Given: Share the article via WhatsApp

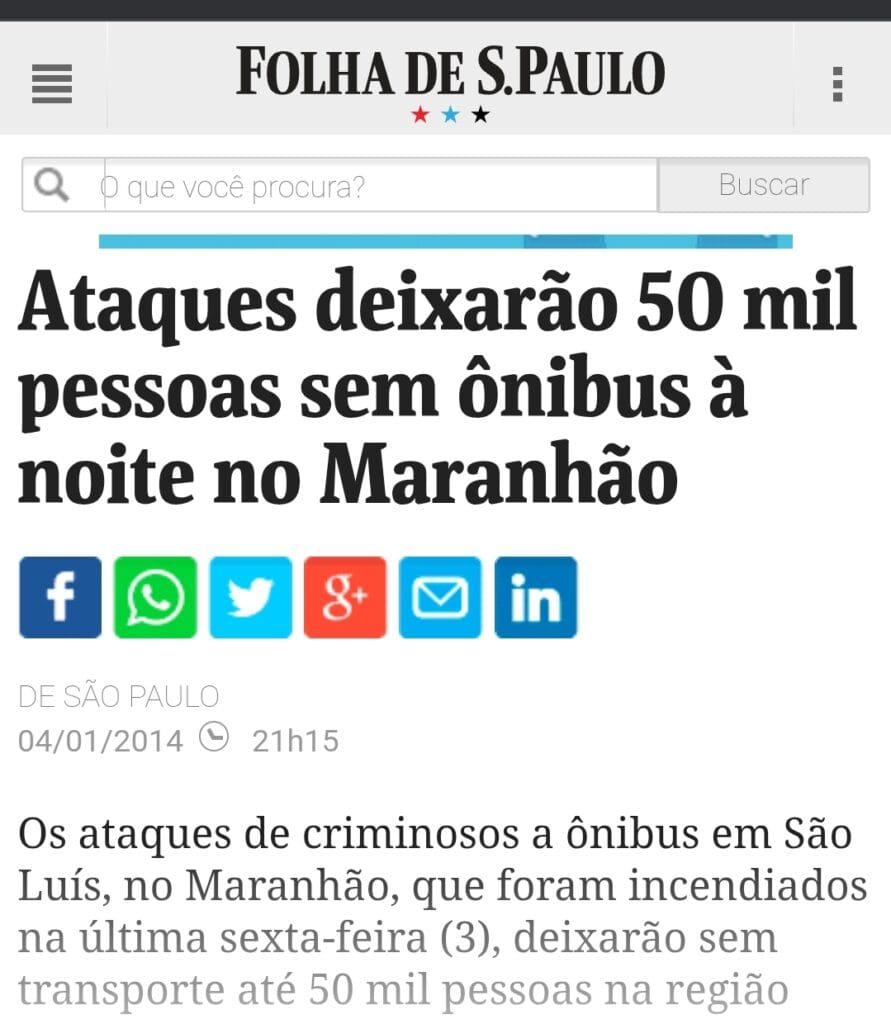Looking at the screenshot, I should 155,598.
